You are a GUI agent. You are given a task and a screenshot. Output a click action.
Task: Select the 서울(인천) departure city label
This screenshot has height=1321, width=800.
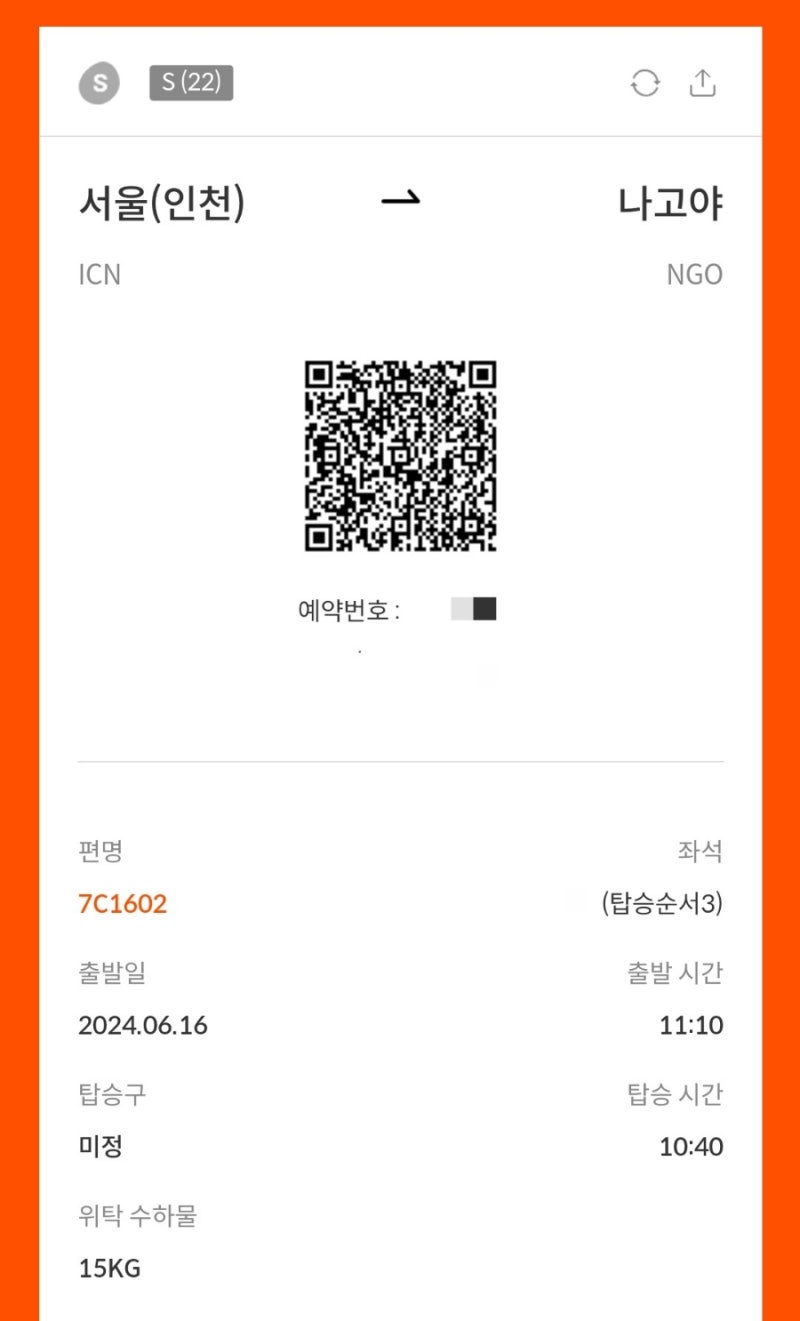(x=160, y=201)
